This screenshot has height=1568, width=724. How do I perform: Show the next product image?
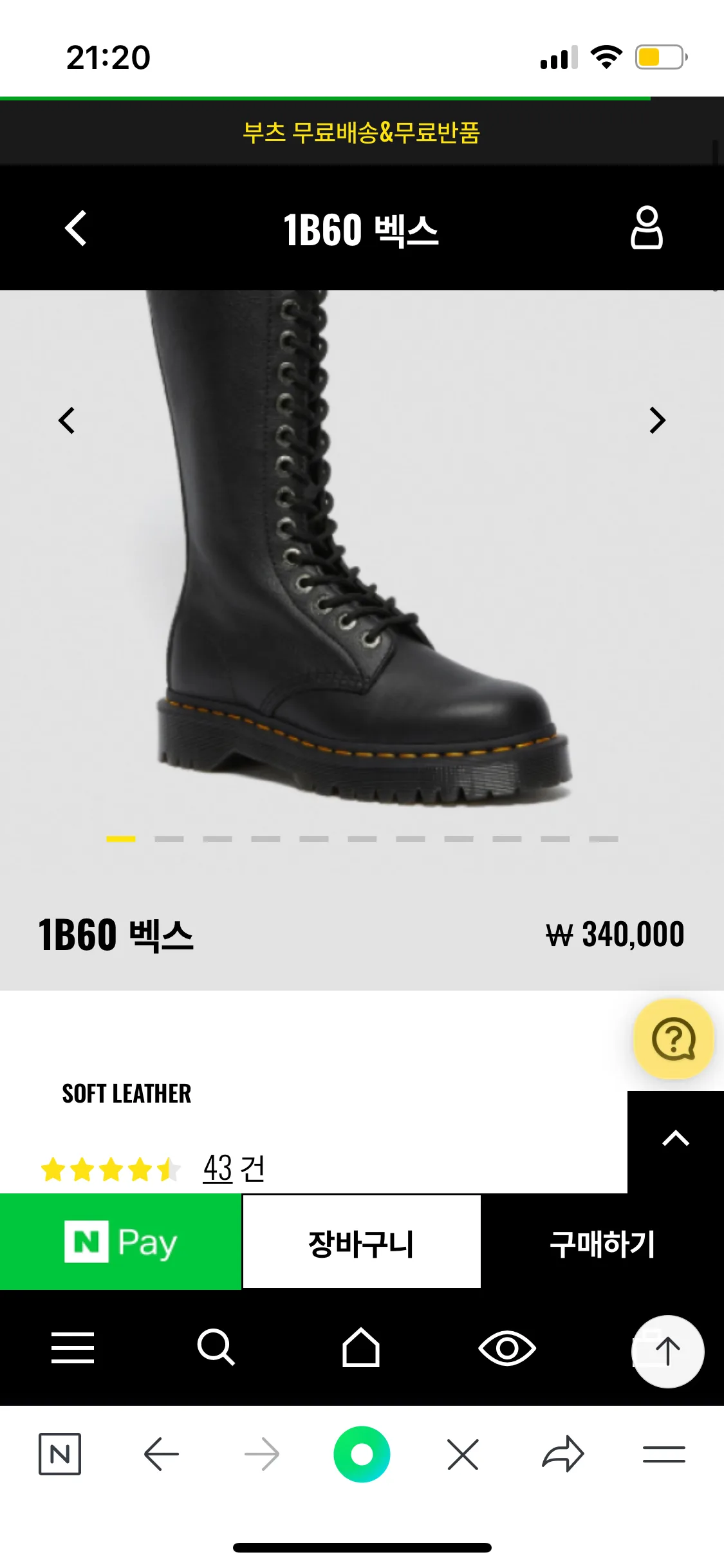[656, 420]
